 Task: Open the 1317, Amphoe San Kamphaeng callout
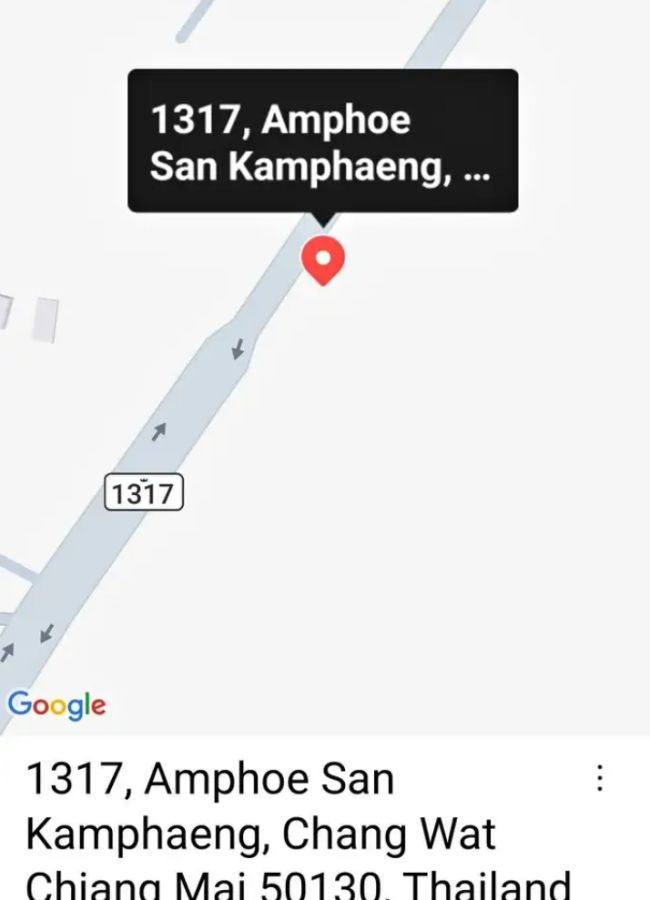(x=322, y=141)
